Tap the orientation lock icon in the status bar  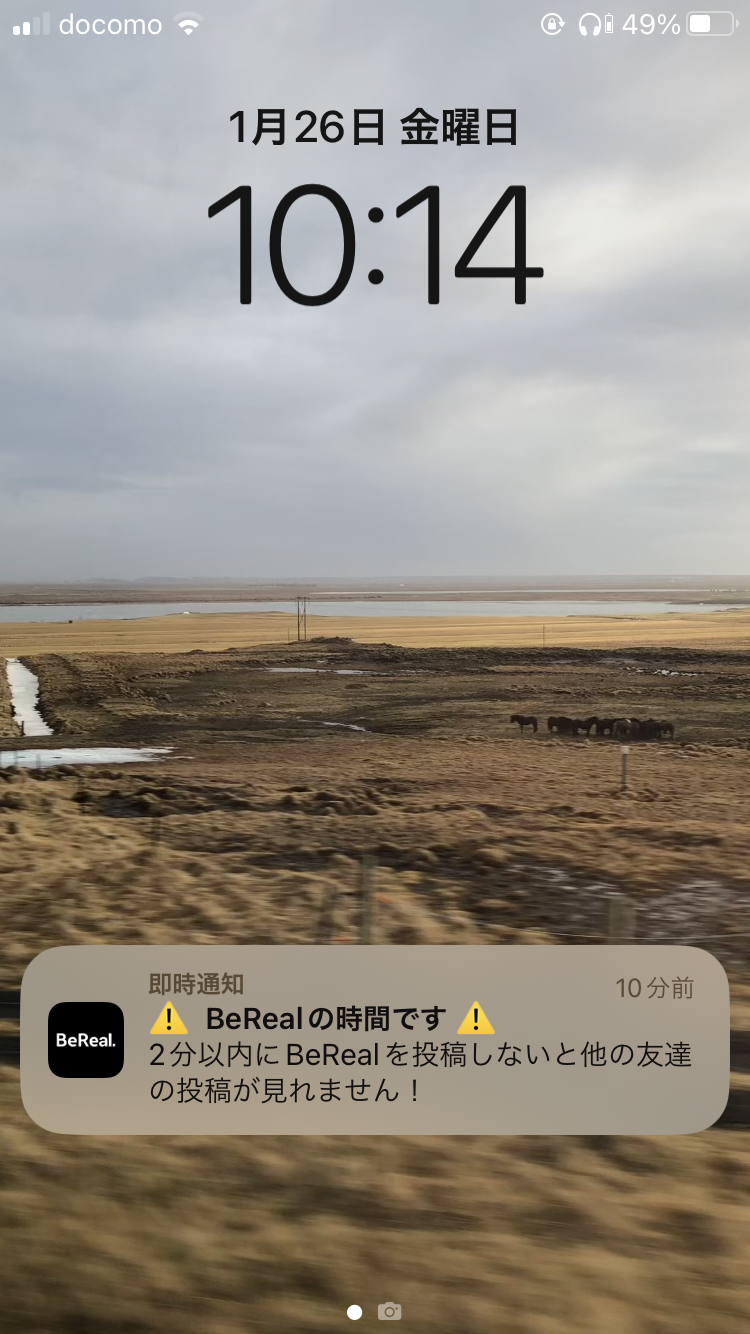coord(553,24)
